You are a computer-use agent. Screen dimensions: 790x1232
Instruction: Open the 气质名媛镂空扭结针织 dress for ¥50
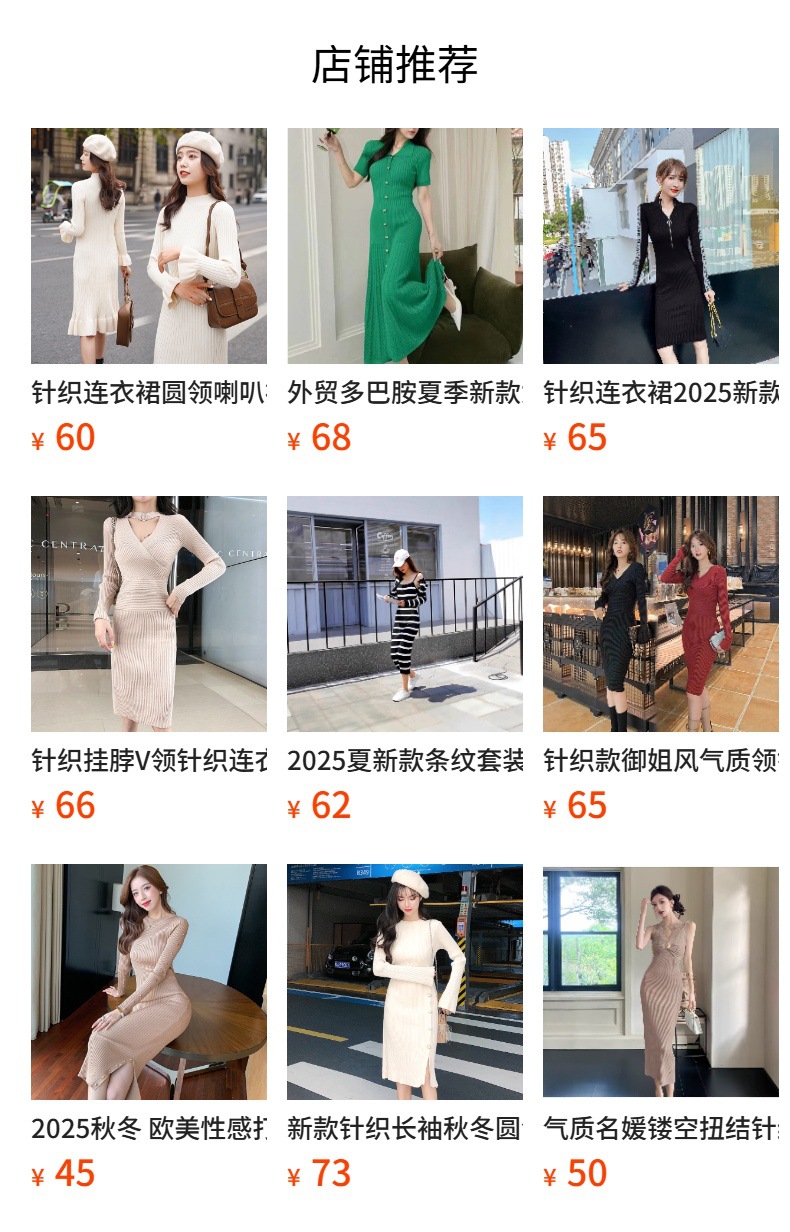point(661,1028)
